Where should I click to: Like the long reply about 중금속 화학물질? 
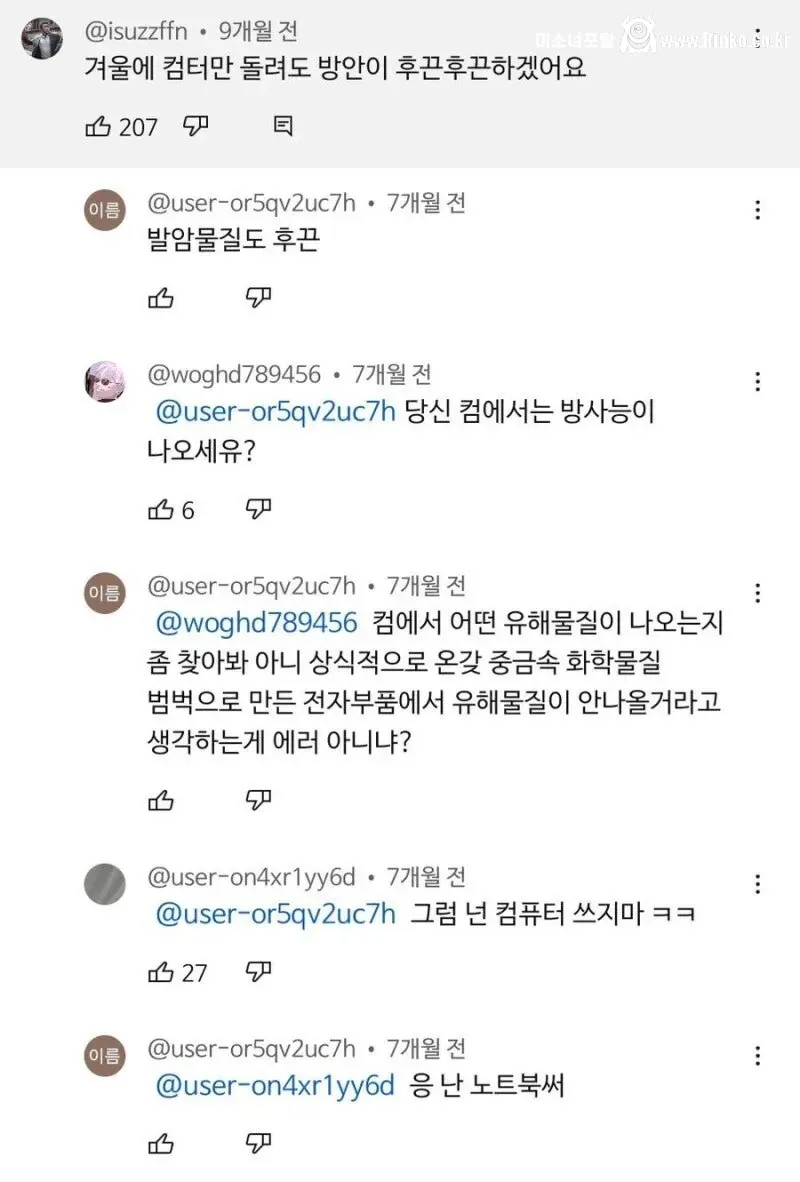pyautogui.click(x=160, y=798)
